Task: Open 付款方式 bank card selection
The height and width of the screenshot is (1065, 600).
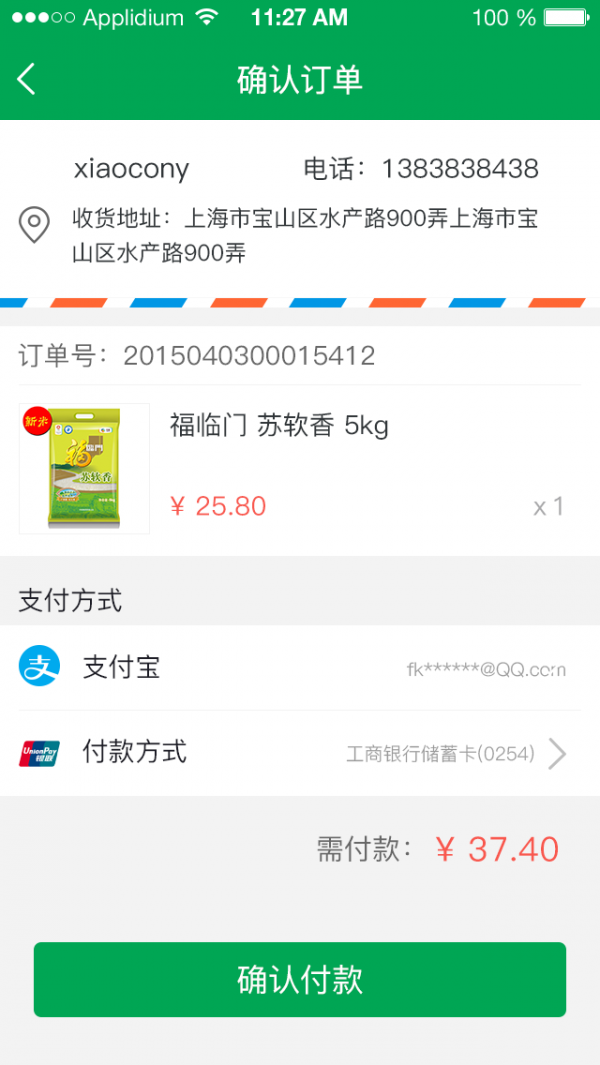Action: [300, 753]
